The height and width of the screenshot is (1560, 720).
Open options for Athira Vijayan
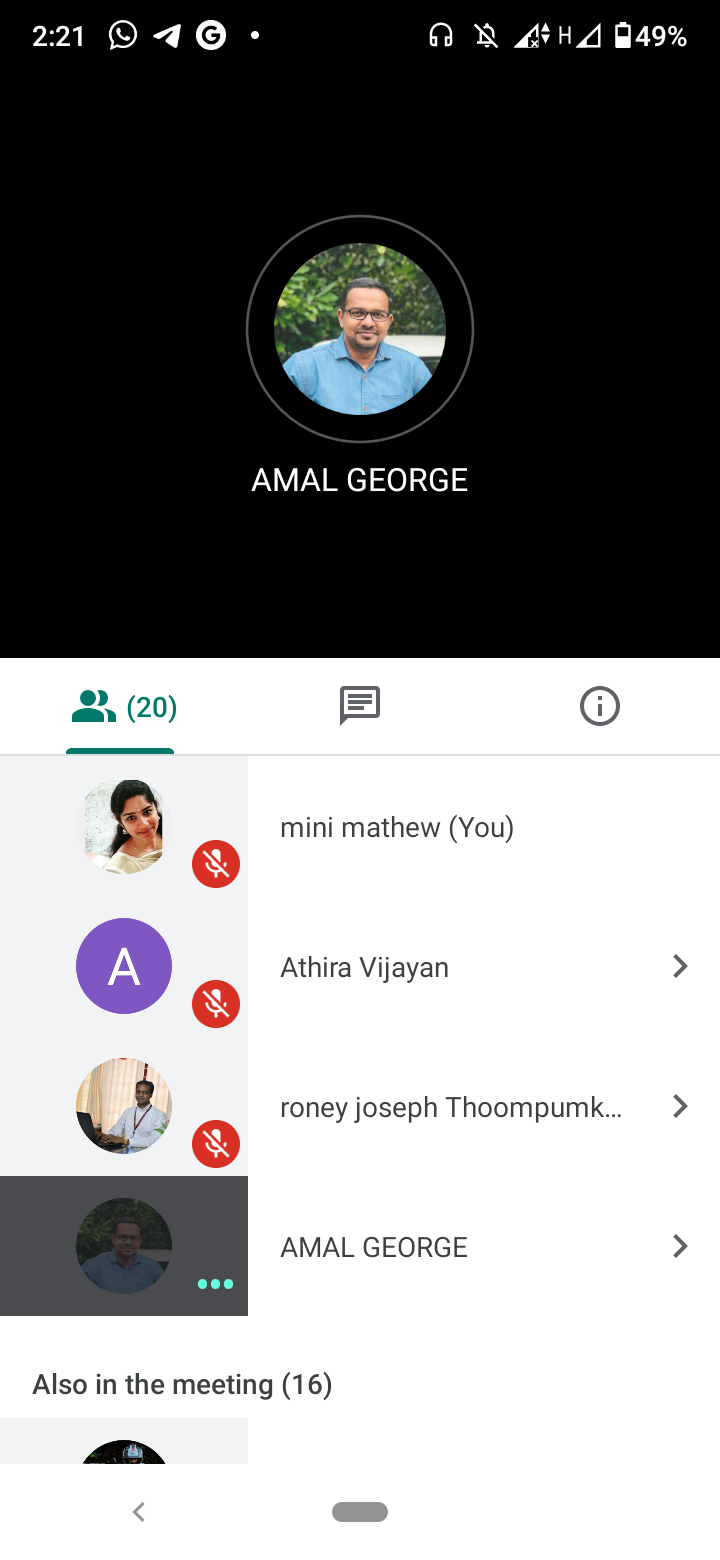pyautogui.click(x=679, y=966)
